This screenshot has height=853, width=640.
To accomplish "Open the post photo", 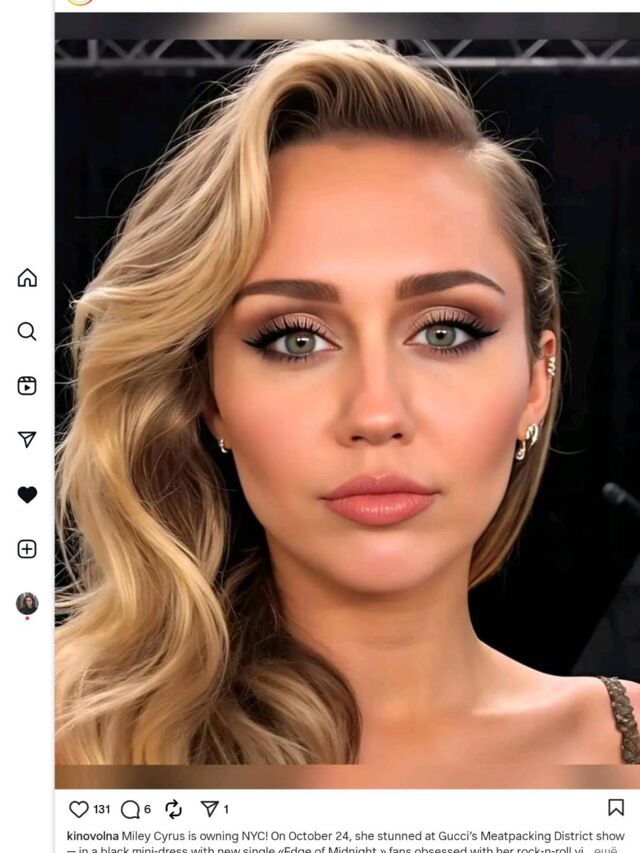I will tap(347, 400).
